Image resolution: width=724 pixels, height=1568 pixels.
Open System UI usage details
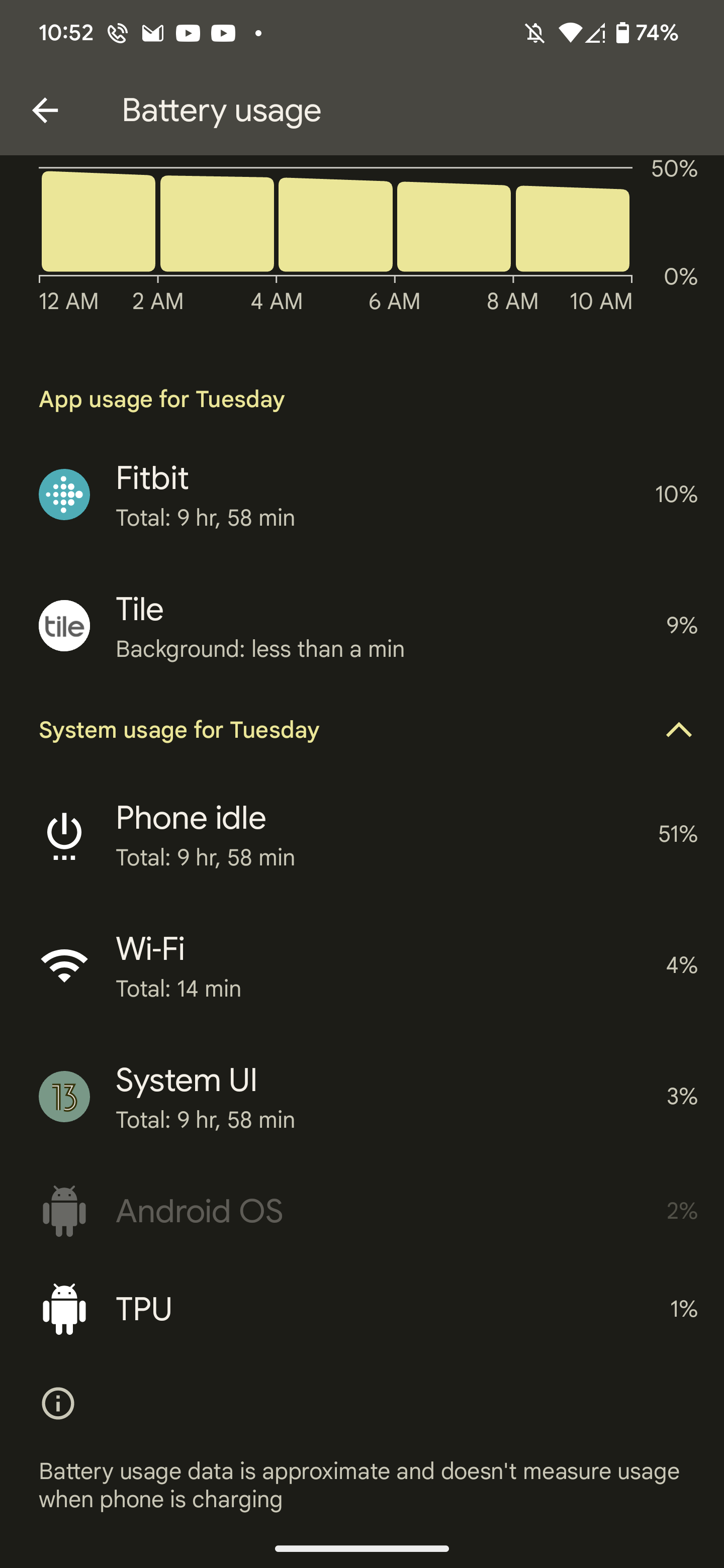pyautogui.click(x=361, y=1098)
